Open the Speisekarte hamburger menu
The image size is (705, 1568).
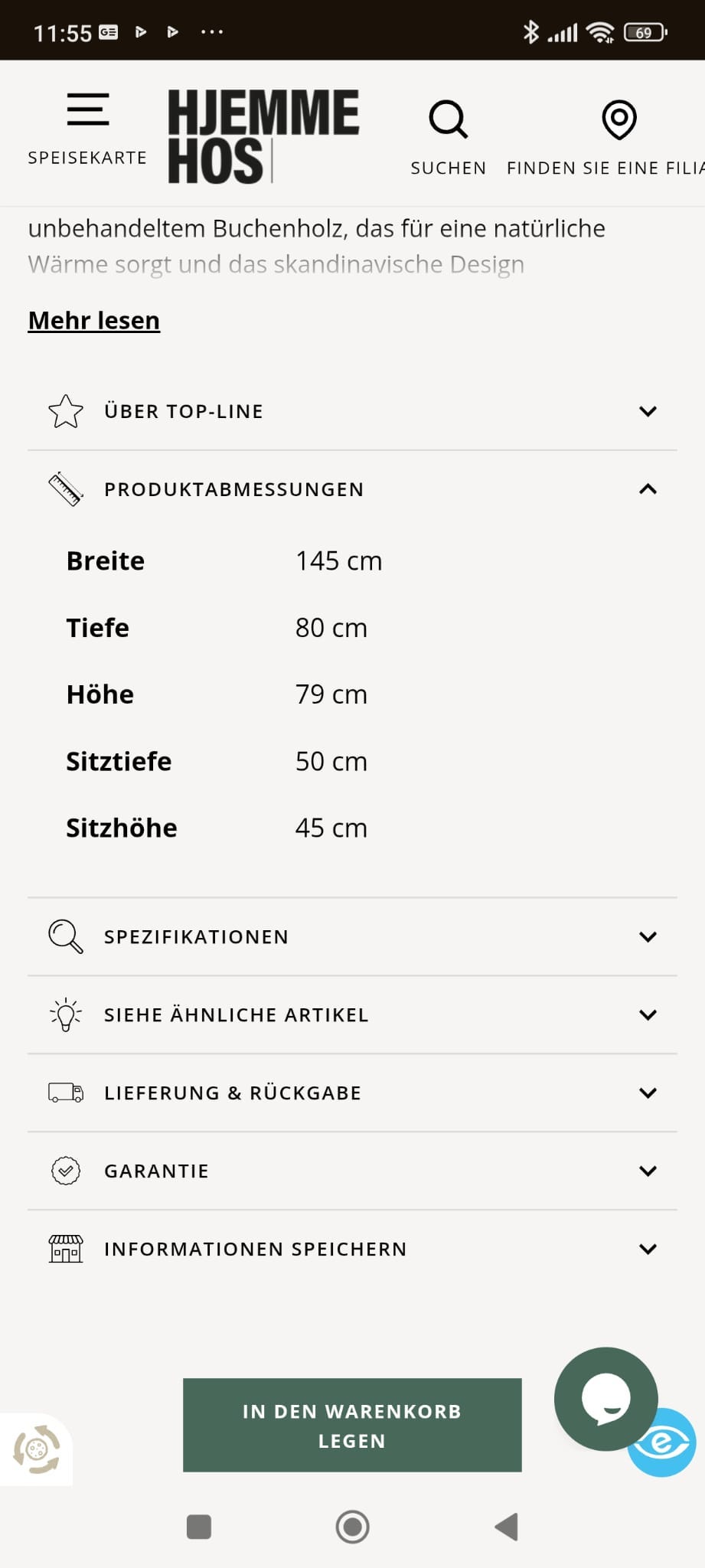[86, 109]
